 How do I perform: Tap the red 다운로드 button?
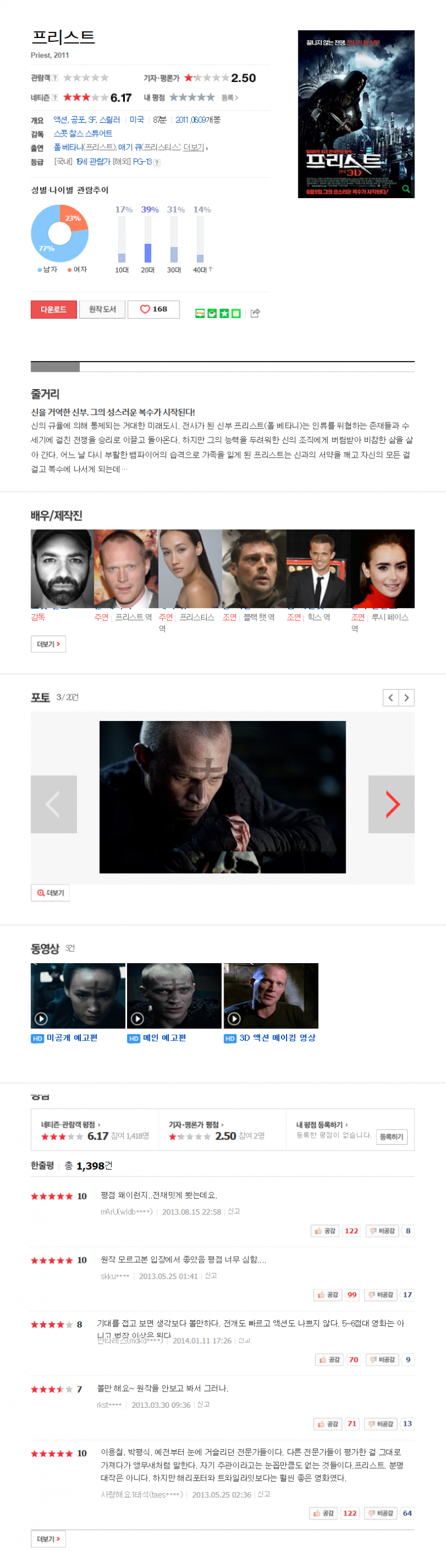(54, 309)
